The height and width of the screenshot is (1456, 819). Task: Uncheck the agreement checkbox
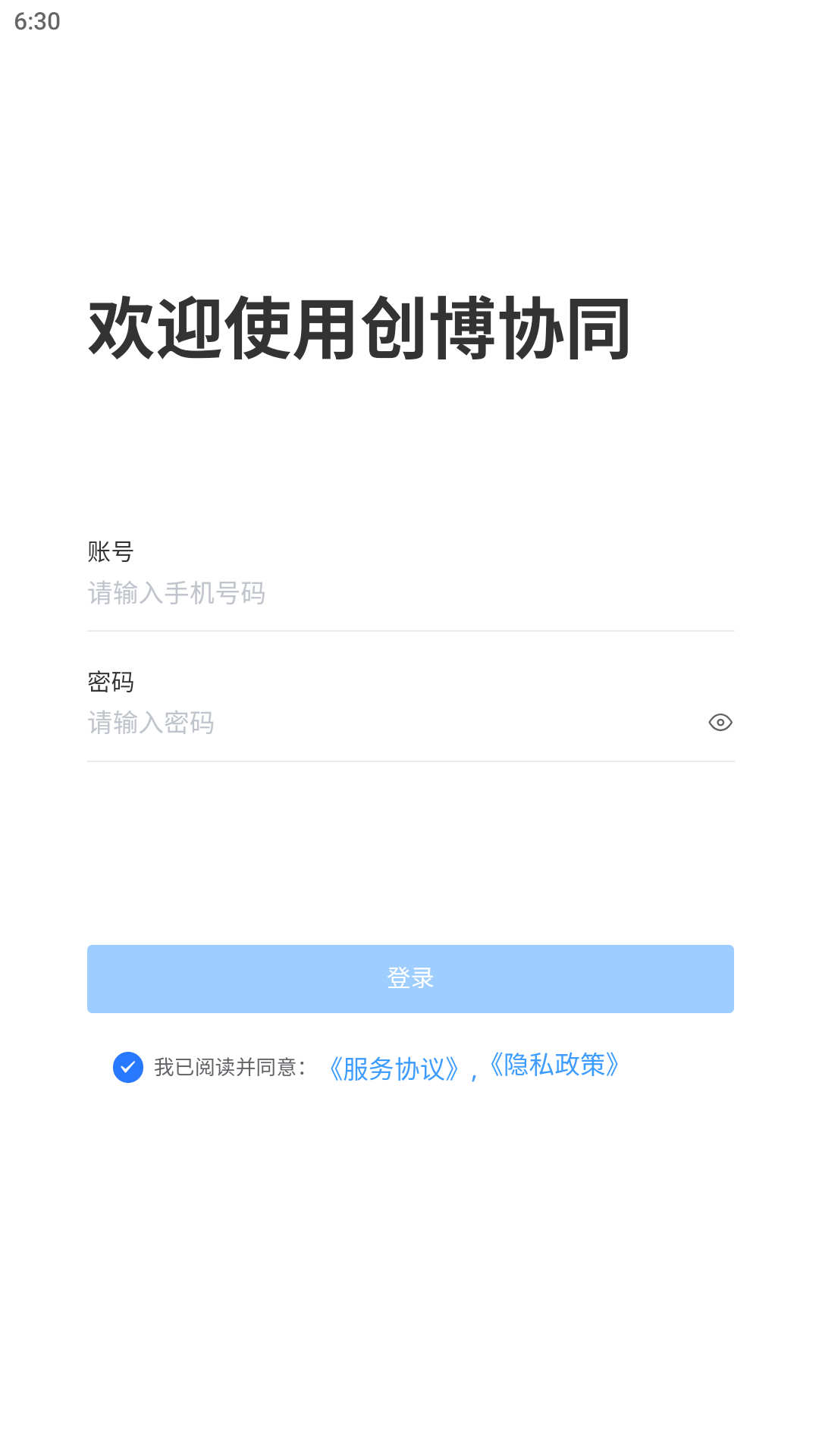click(128, 1067)
